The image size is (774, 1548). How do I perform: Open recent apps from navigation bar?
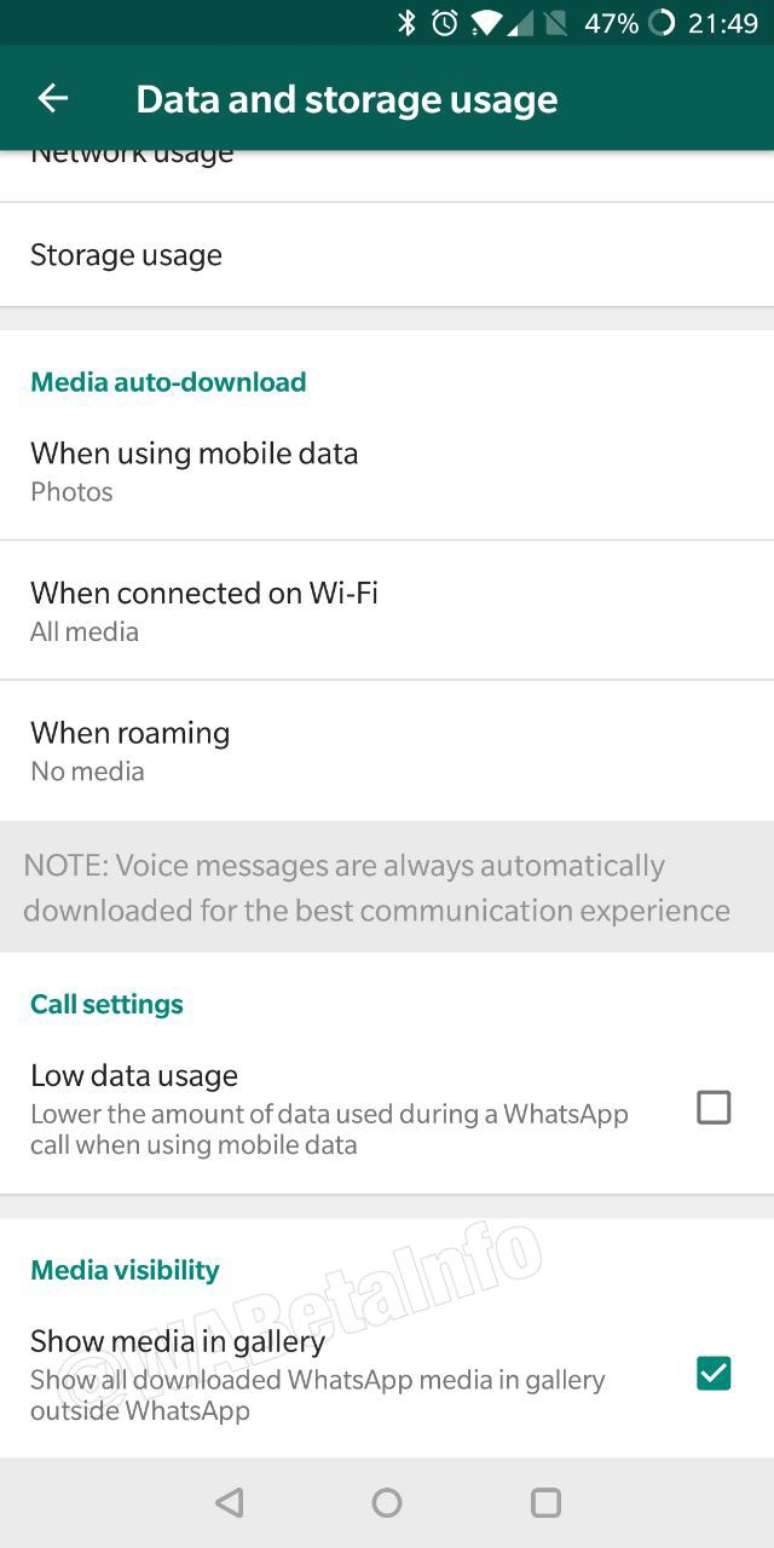tap(545, 1502)
